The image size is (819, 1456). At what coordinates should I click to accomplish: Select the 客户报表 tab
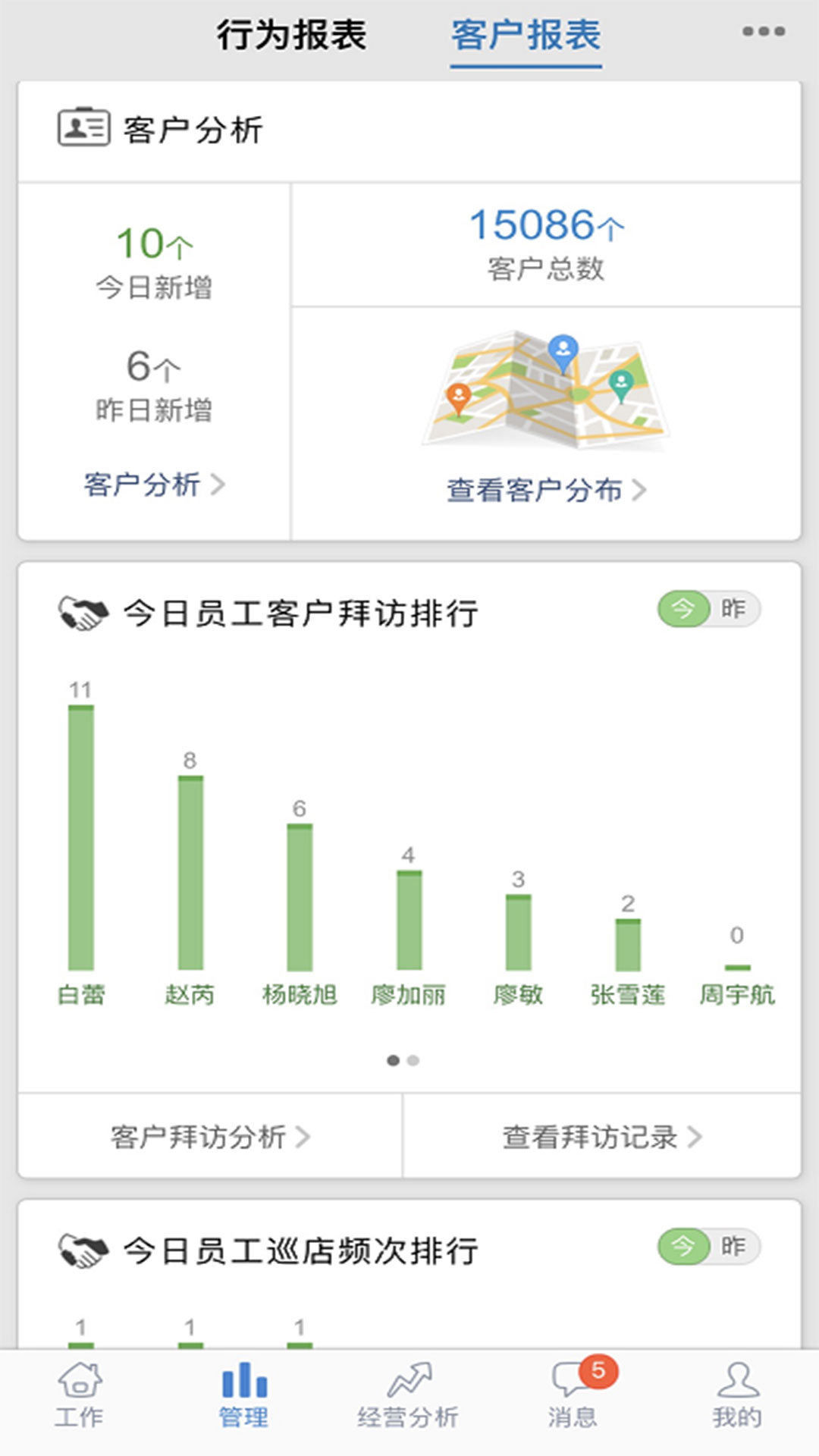(x=526, y=35)
